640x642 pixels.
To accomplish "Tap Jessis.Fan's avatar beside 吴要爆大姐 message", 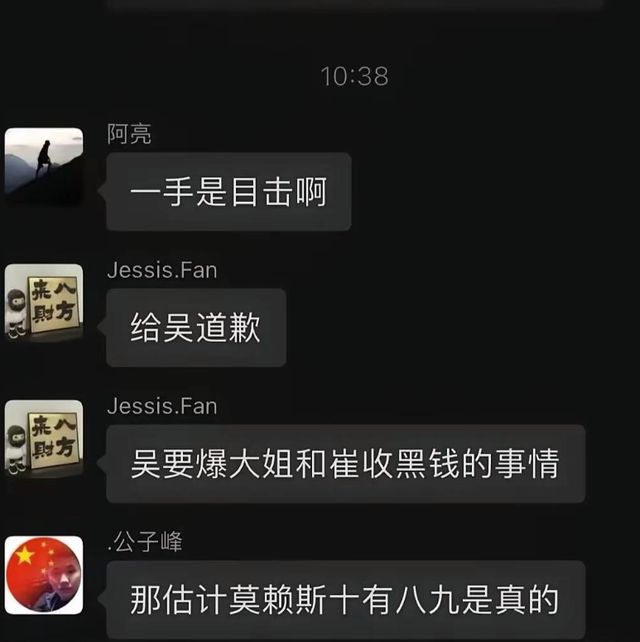I will (44, 438).
